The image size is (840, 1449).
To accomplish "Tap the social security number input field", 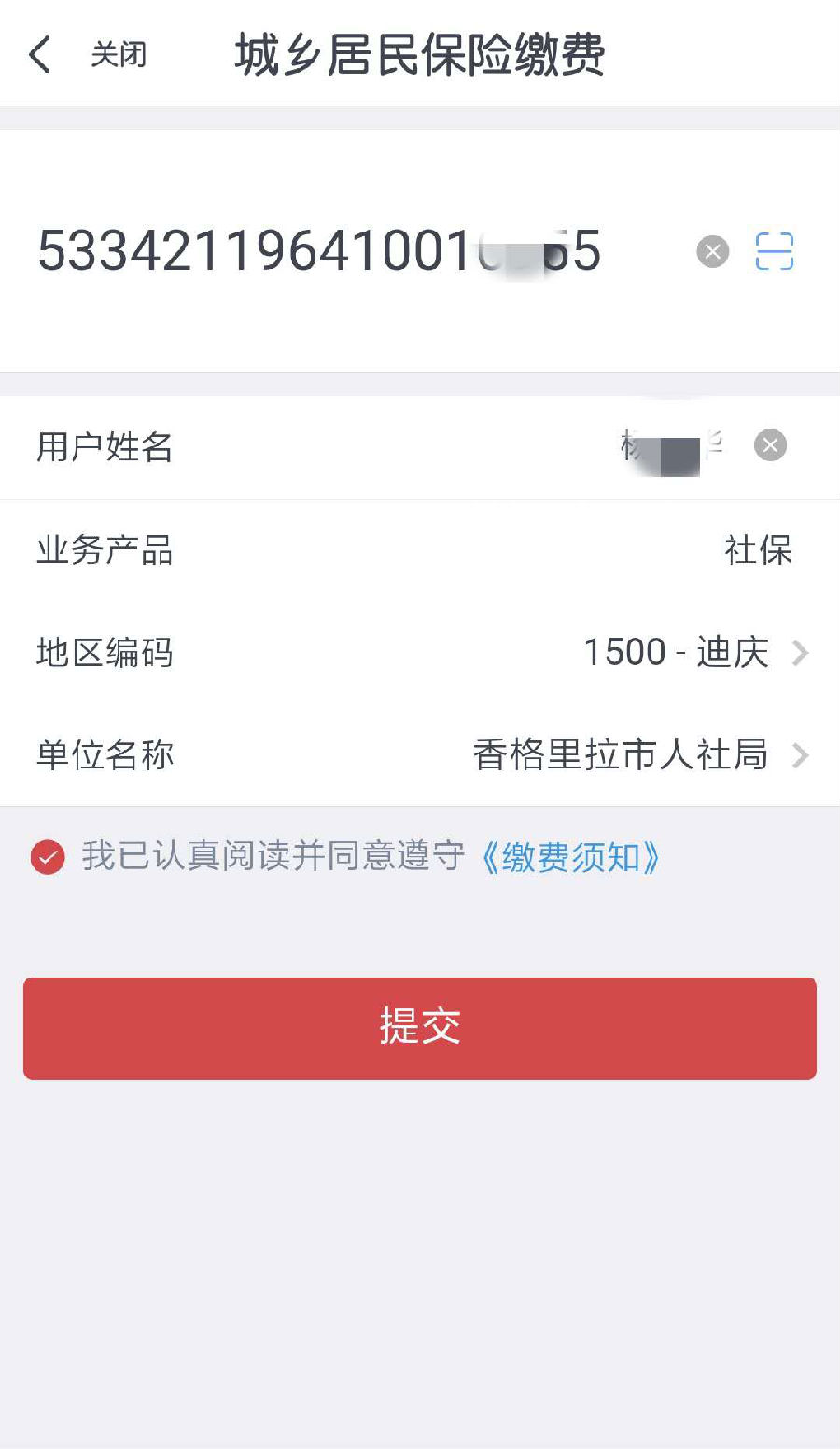I will point(317,252).
